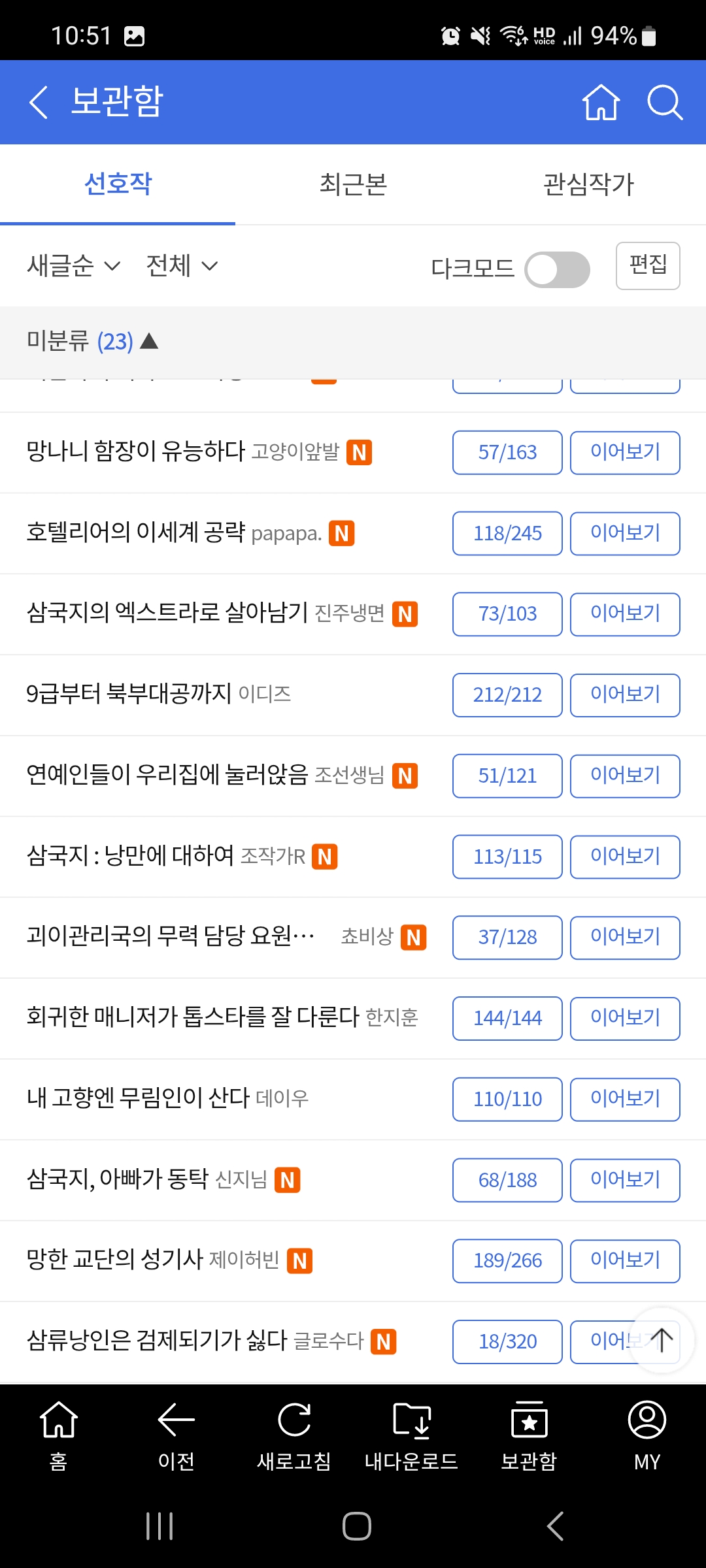
Task: Open the search magnifier icon
Action: [x=665, y=103]
